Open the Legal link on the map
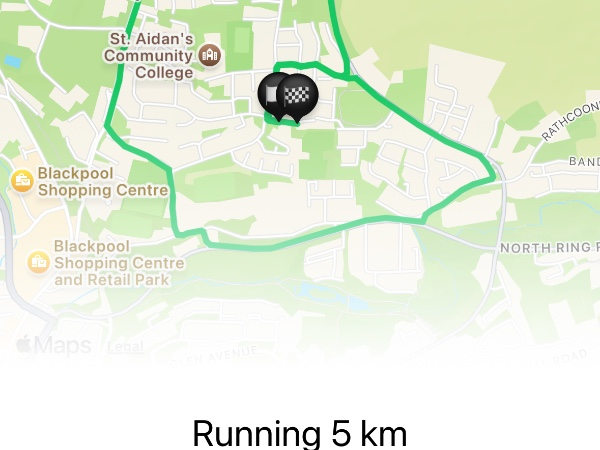This screenshot has width=600, height=450. click(x=125, y=347)
